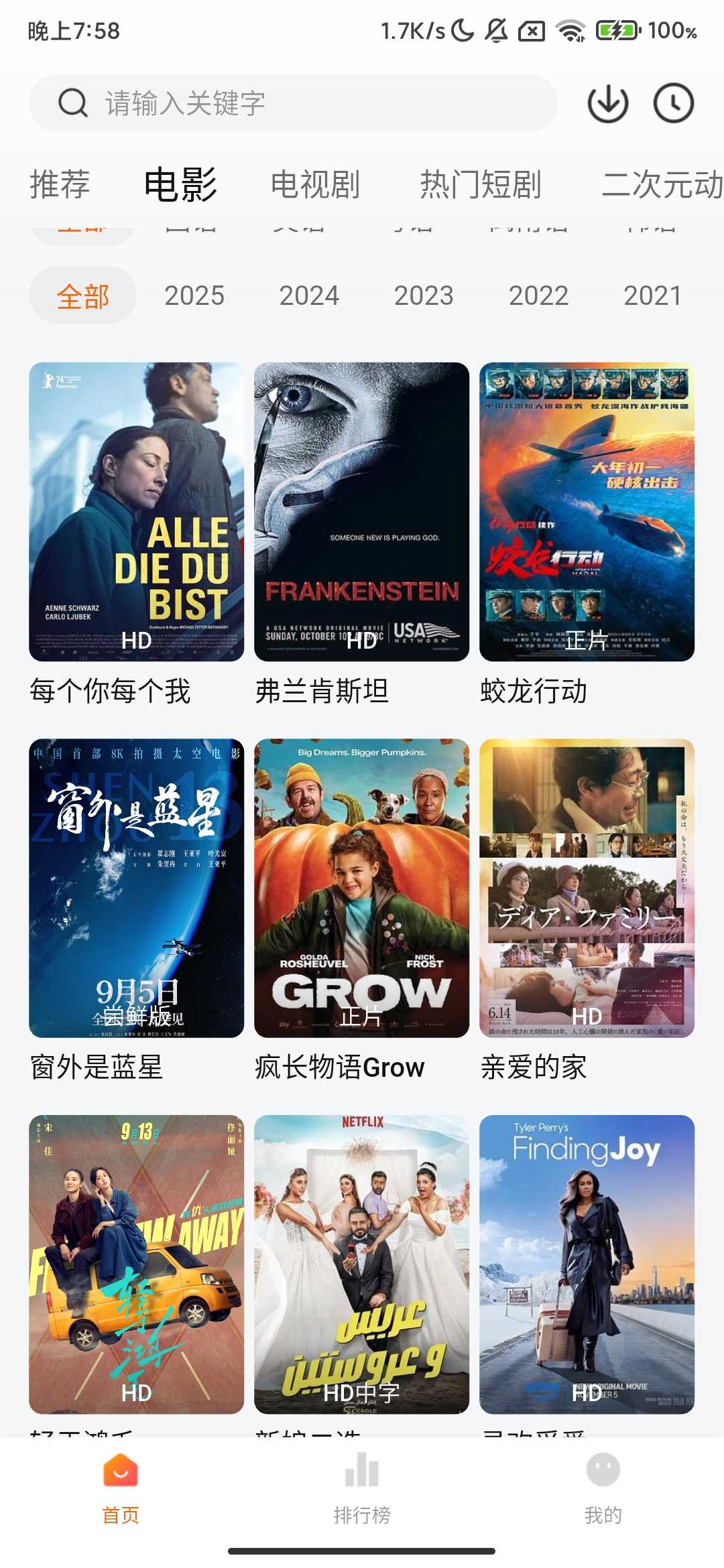Open 疯长物语Grow movie card
The width and height of the screenshot is (724, 1568).
[361, 888]
